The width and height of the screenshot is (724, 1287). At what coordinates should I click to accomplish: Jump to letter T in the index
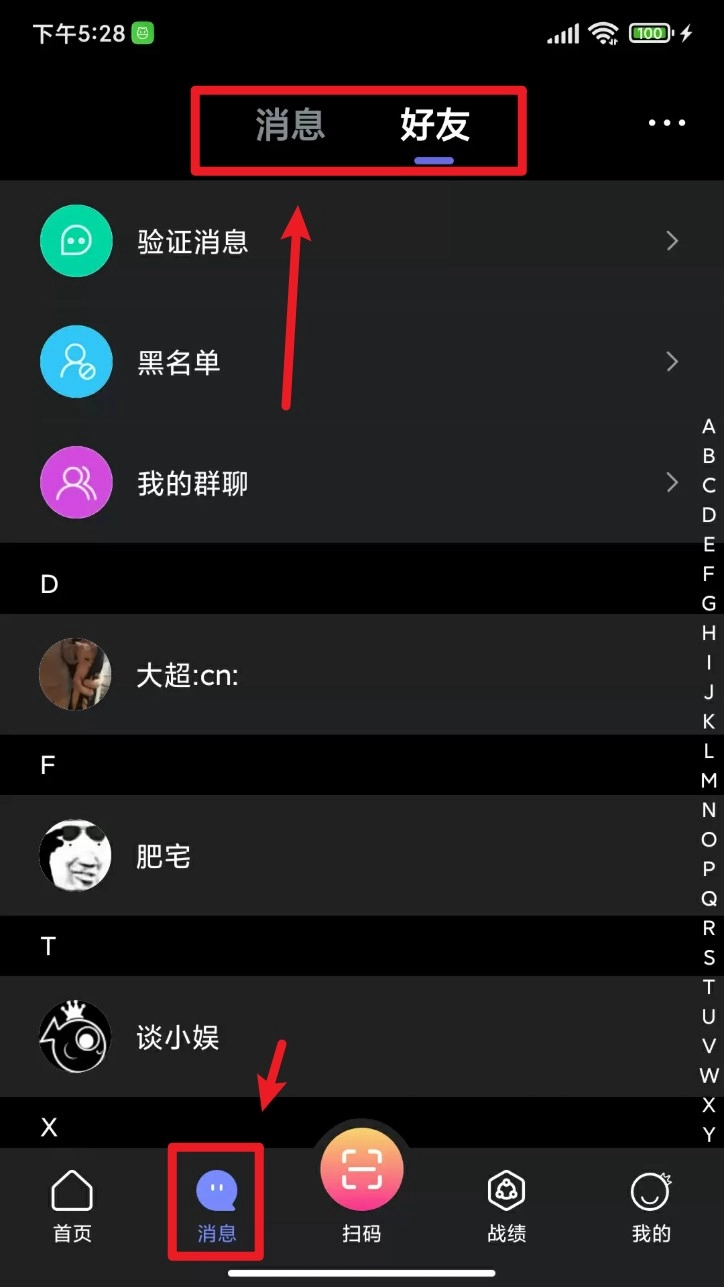point(709,987)
